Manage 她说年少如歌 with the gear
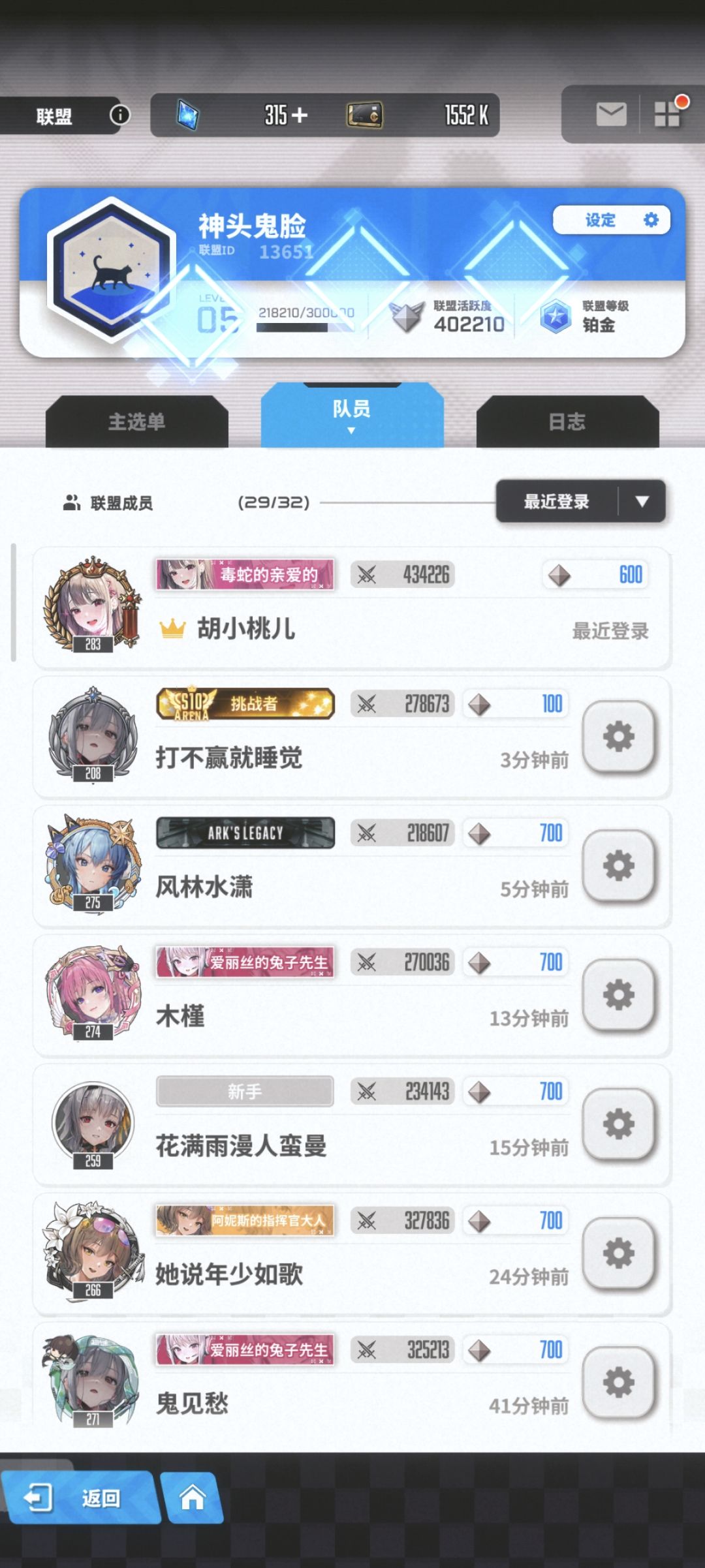705x1568 pixels. click(618, 1254)
